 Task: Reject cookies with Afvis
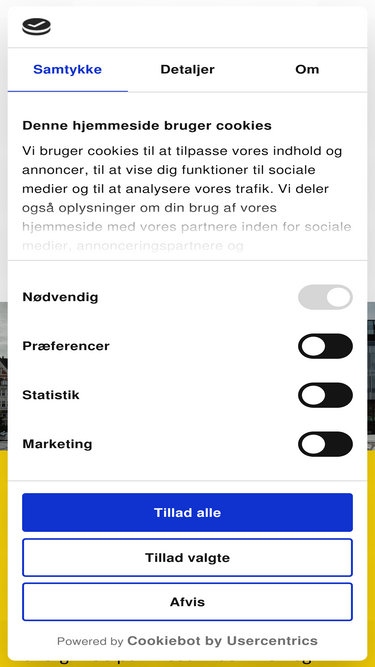click(x=188, y=602)
